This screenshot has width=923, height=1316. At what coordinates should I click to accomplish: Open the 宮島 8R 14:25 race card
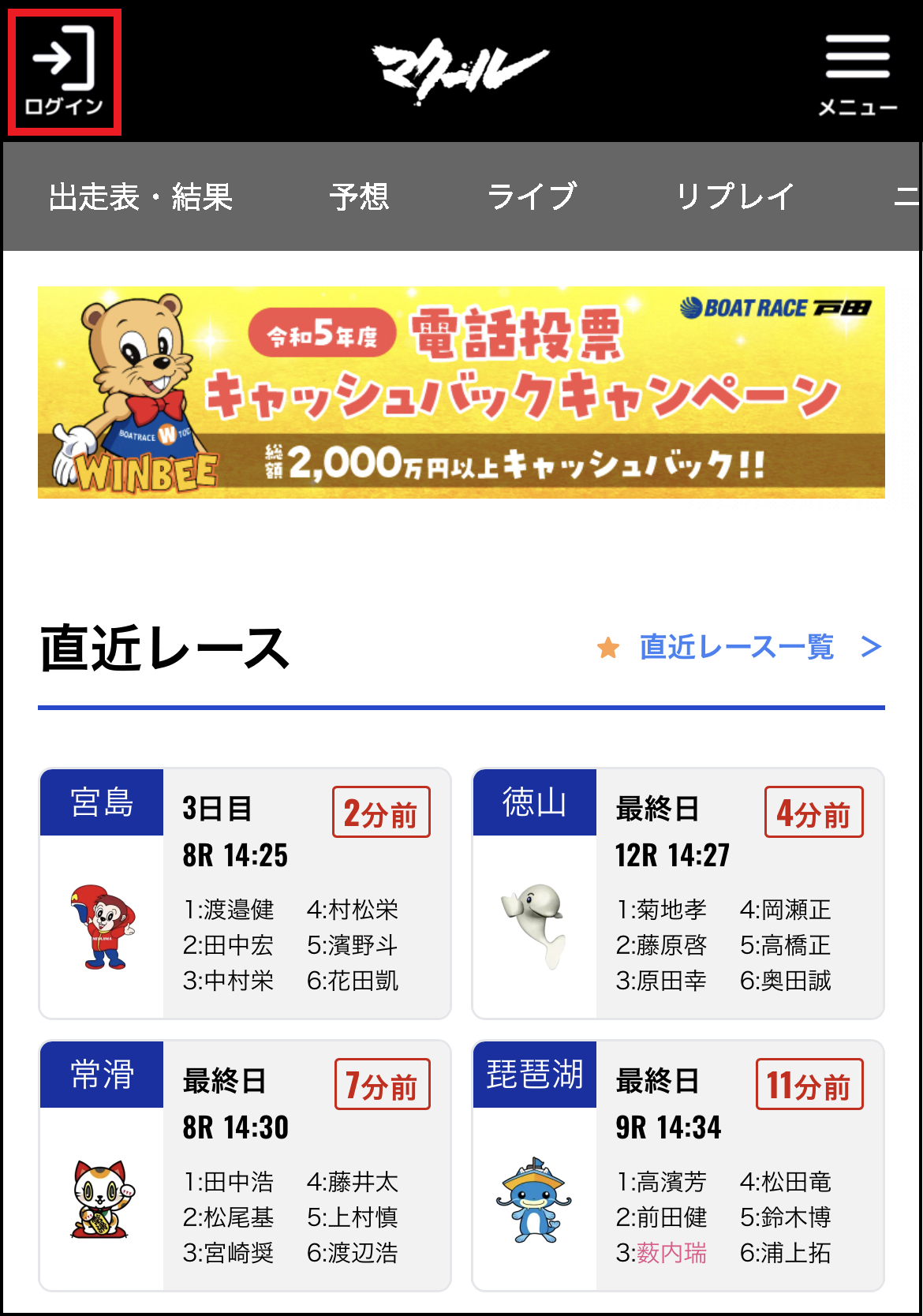click(245, 893)
